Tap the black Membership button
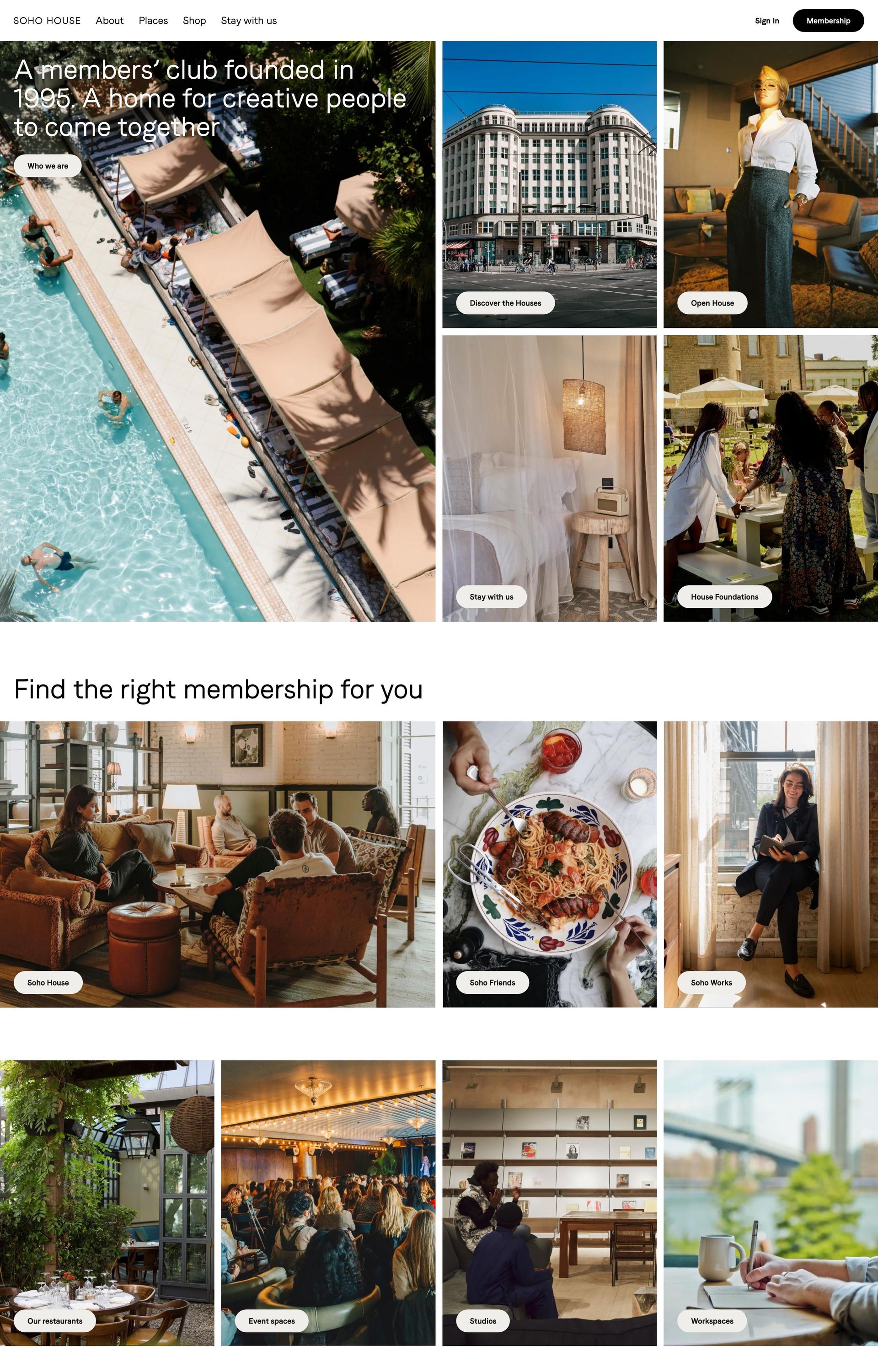The image size is (878, 1372). [x=828, y=21]
